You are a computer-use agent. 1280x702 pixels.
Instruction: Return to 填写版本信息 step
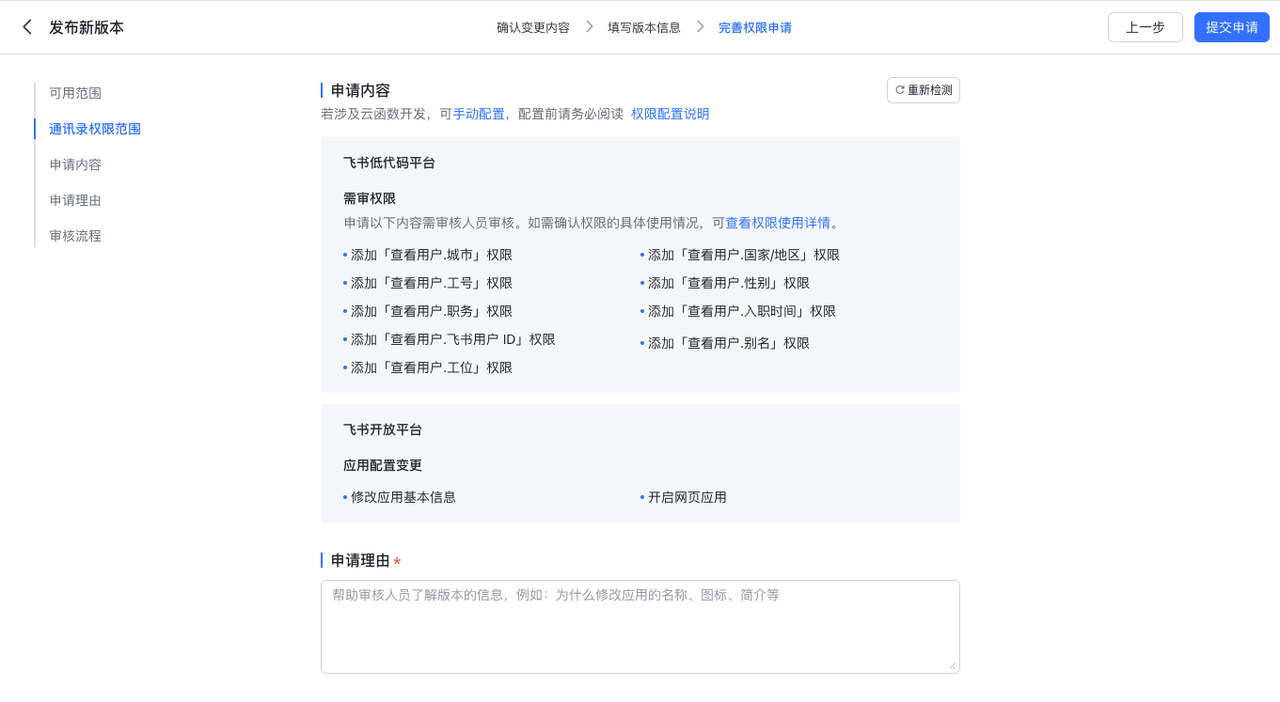click(644, 28)
